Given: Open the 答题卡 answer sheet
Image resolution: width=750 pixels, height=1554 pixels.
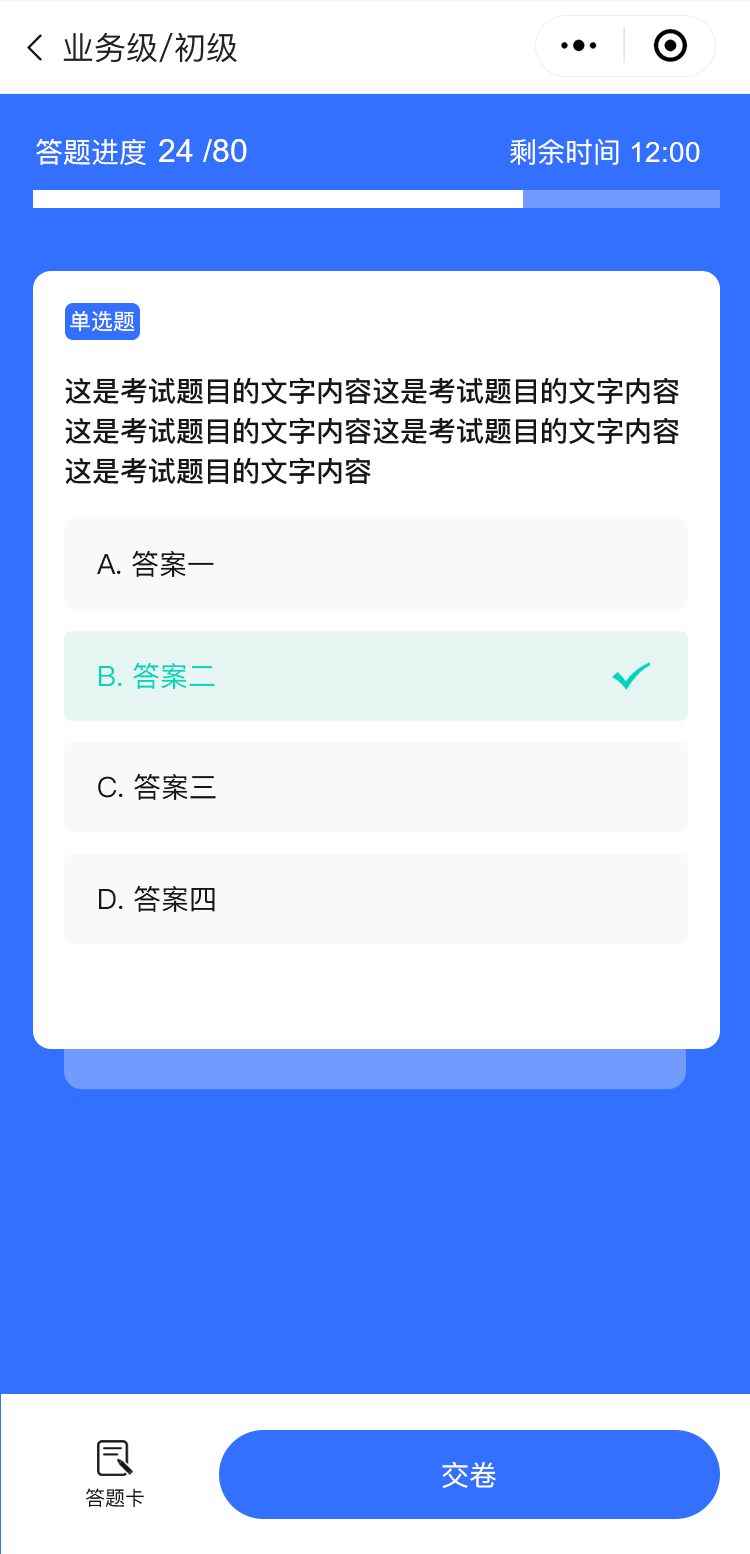Looking at the screenshot, I should click(115, 1473).
